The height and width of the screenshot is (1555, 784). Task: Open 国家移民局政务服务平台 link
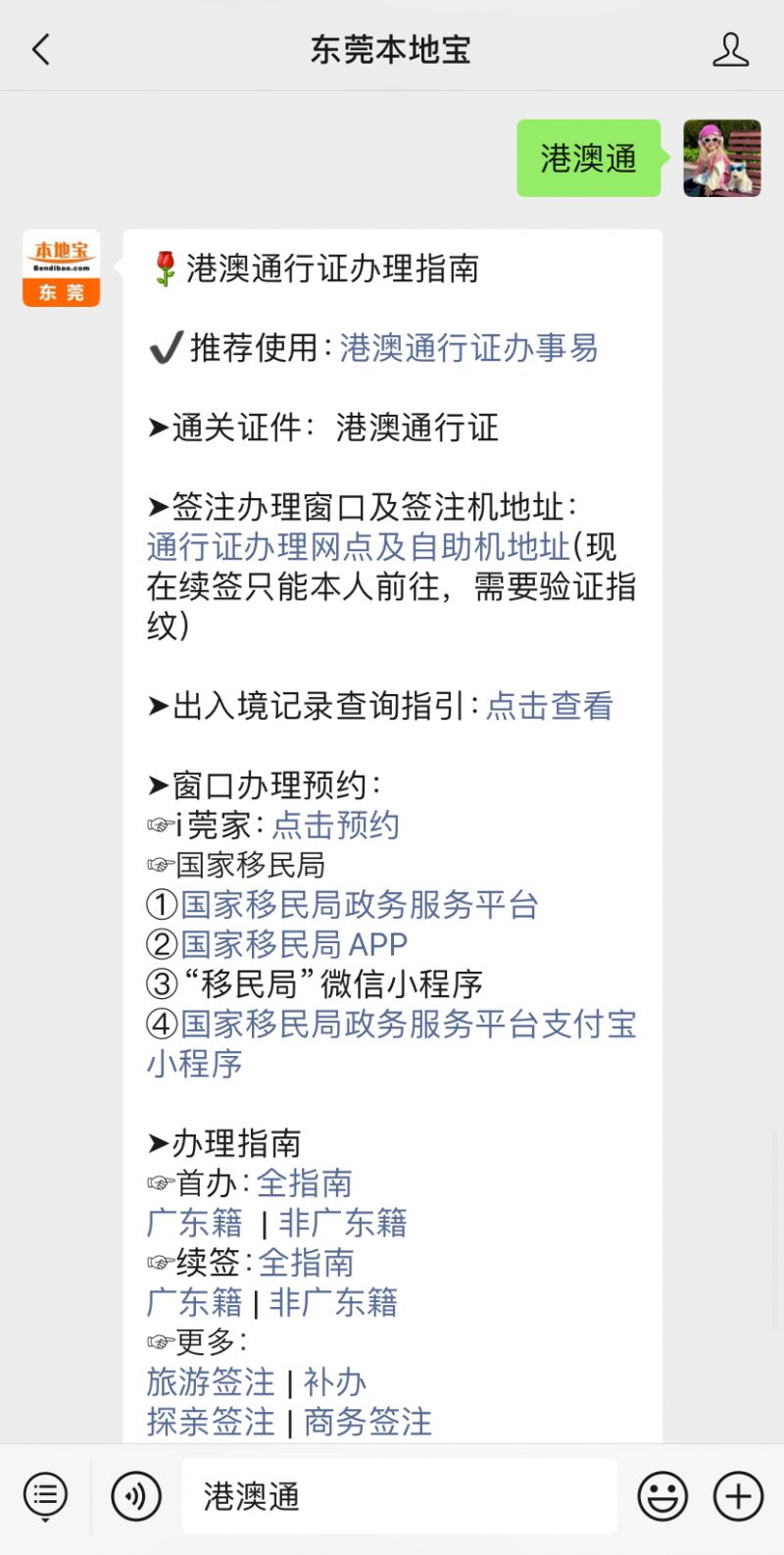pos(359,905)
